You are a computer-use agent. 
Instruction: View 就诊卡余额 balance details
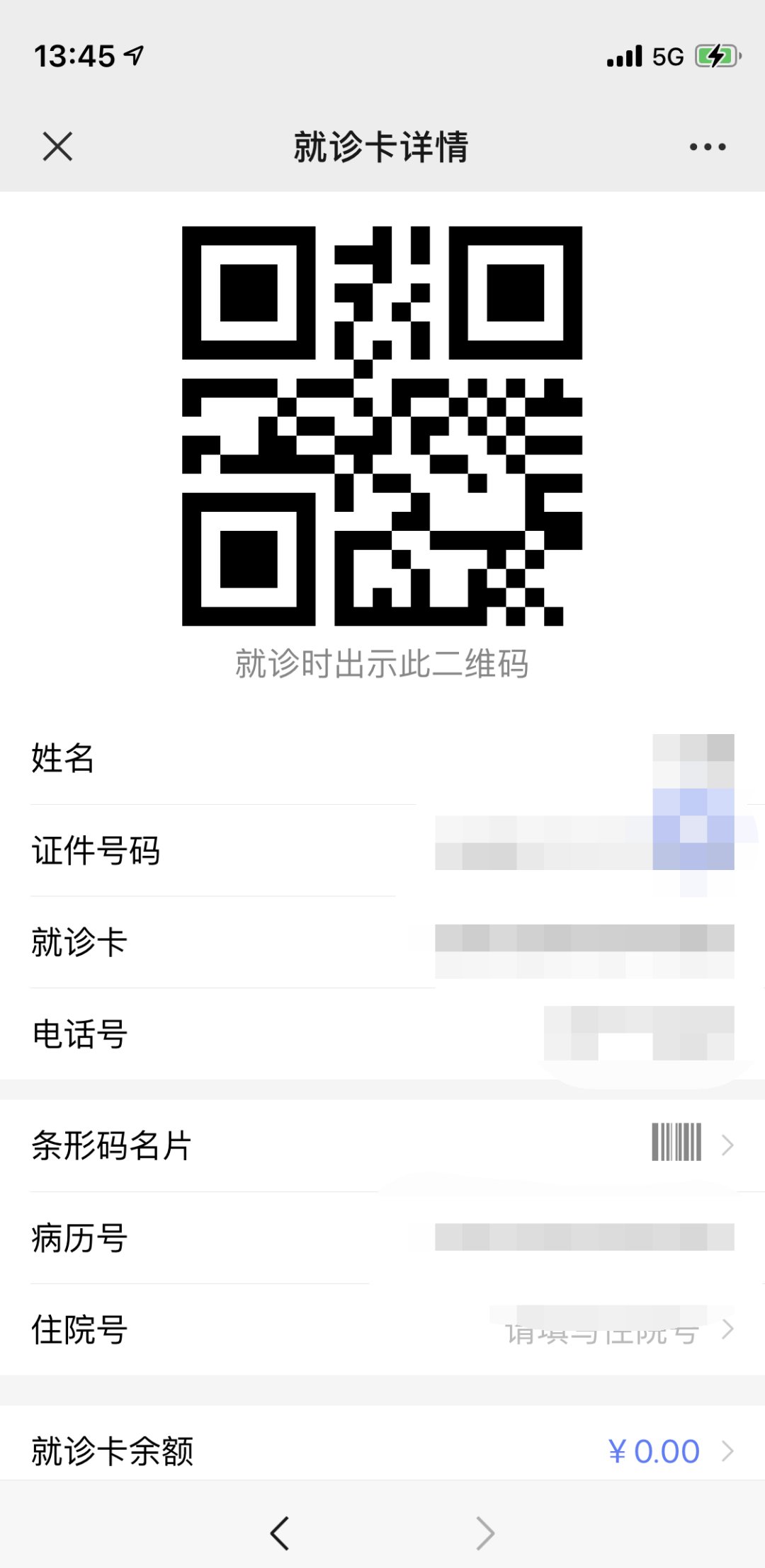tap(382, 1450)
